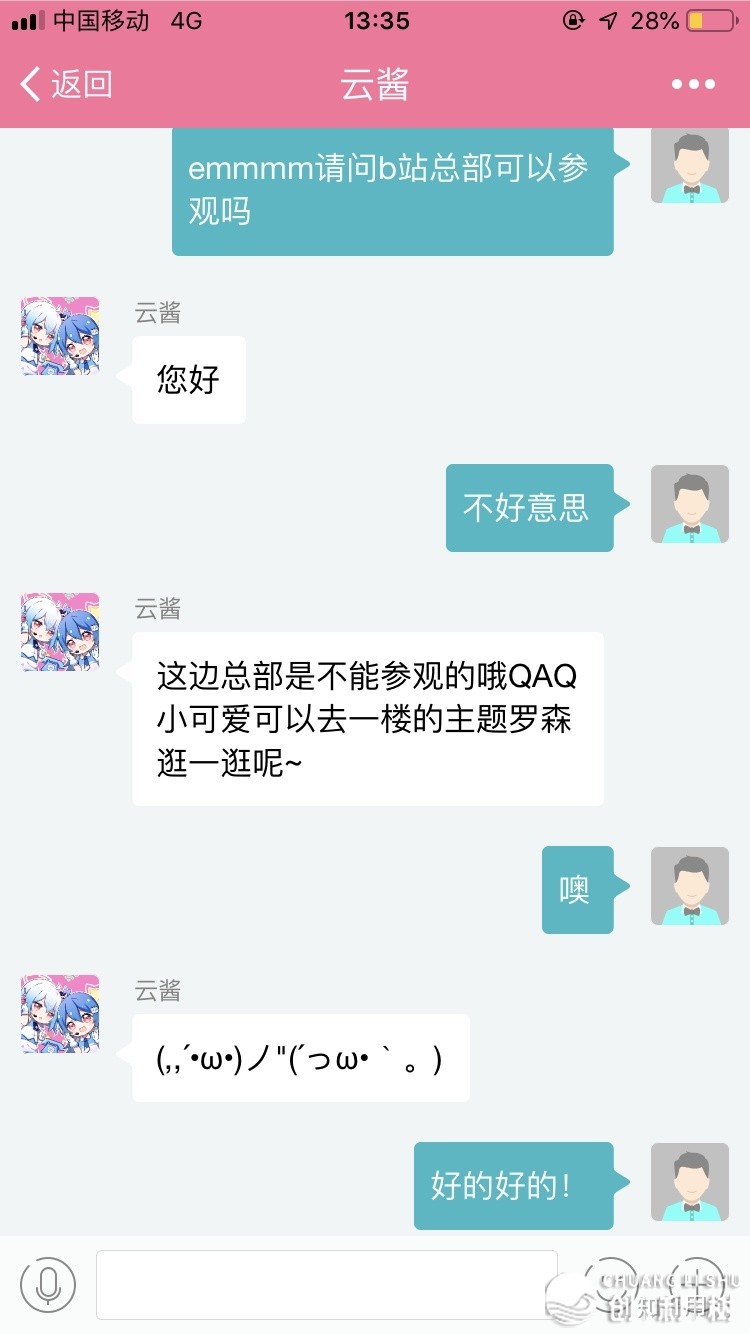Go back via the 返回 button
Viewport: 750px width, 1334px height.
point(68,85)
